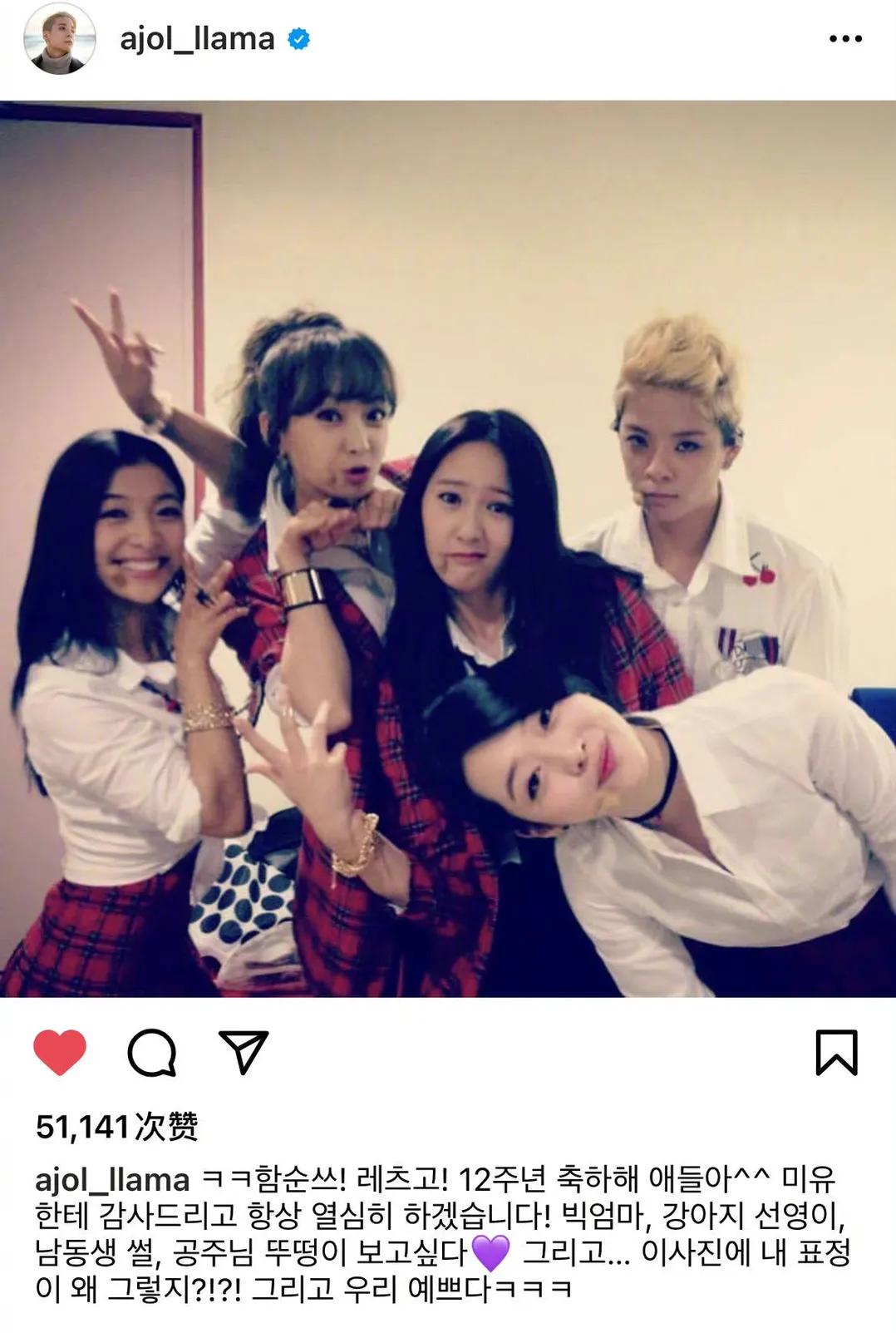This screenshot has width=896, height=1333.
Task: Open the ajol_llama username at the top
Action: [x=197, y=39]
